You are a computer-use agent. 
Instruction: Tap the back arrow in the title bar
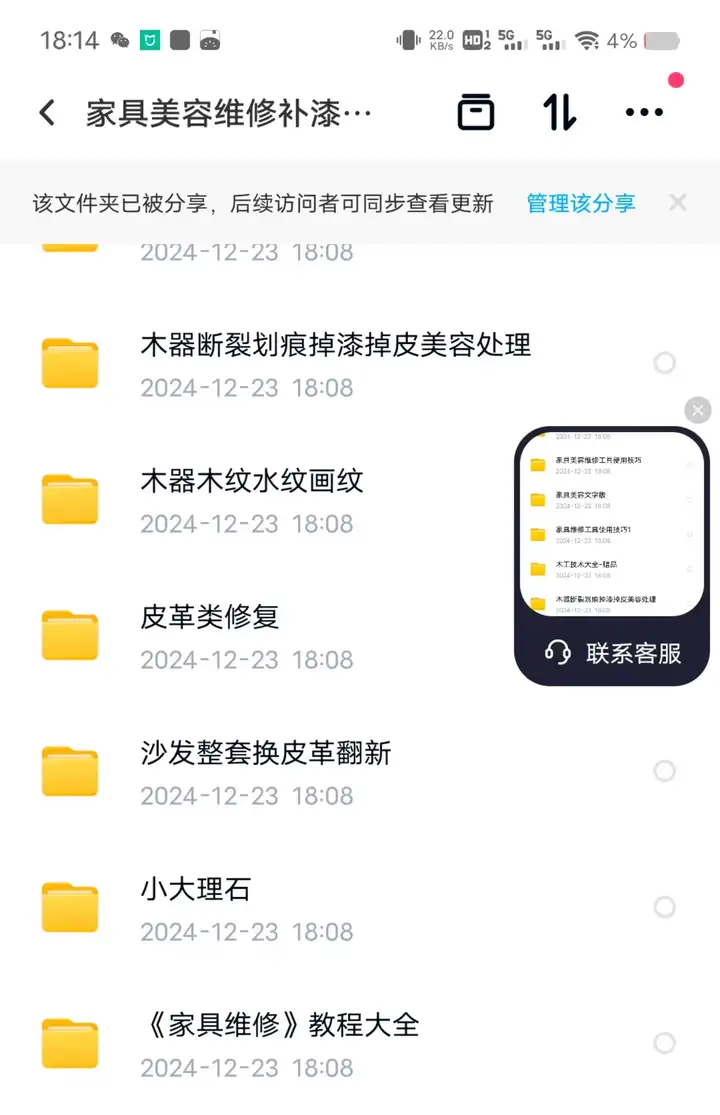pos(47,112)
